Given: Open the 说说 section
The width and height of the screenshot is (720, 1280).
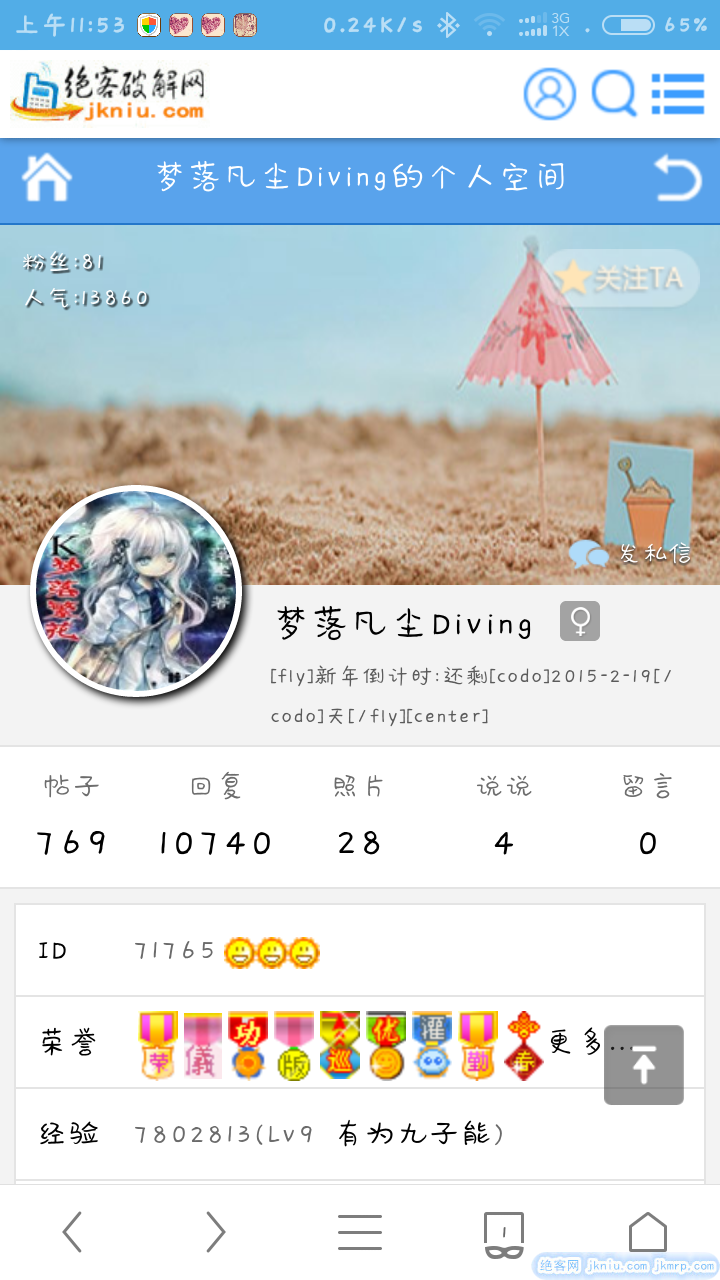Looking at the screenshot, I should tap(504, 817).
